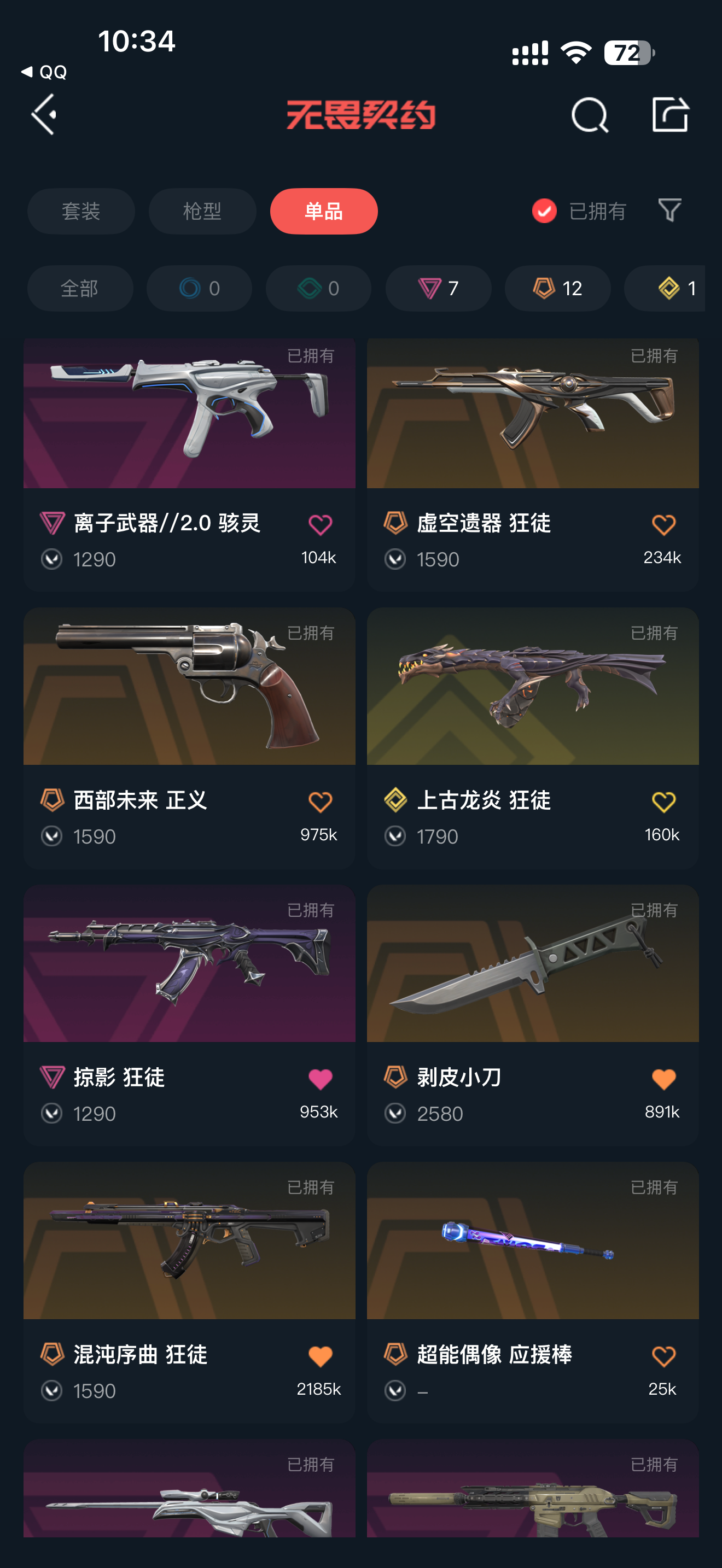Go back using the top-left arrow
The image size is (722, 1568).
[44, 114]
